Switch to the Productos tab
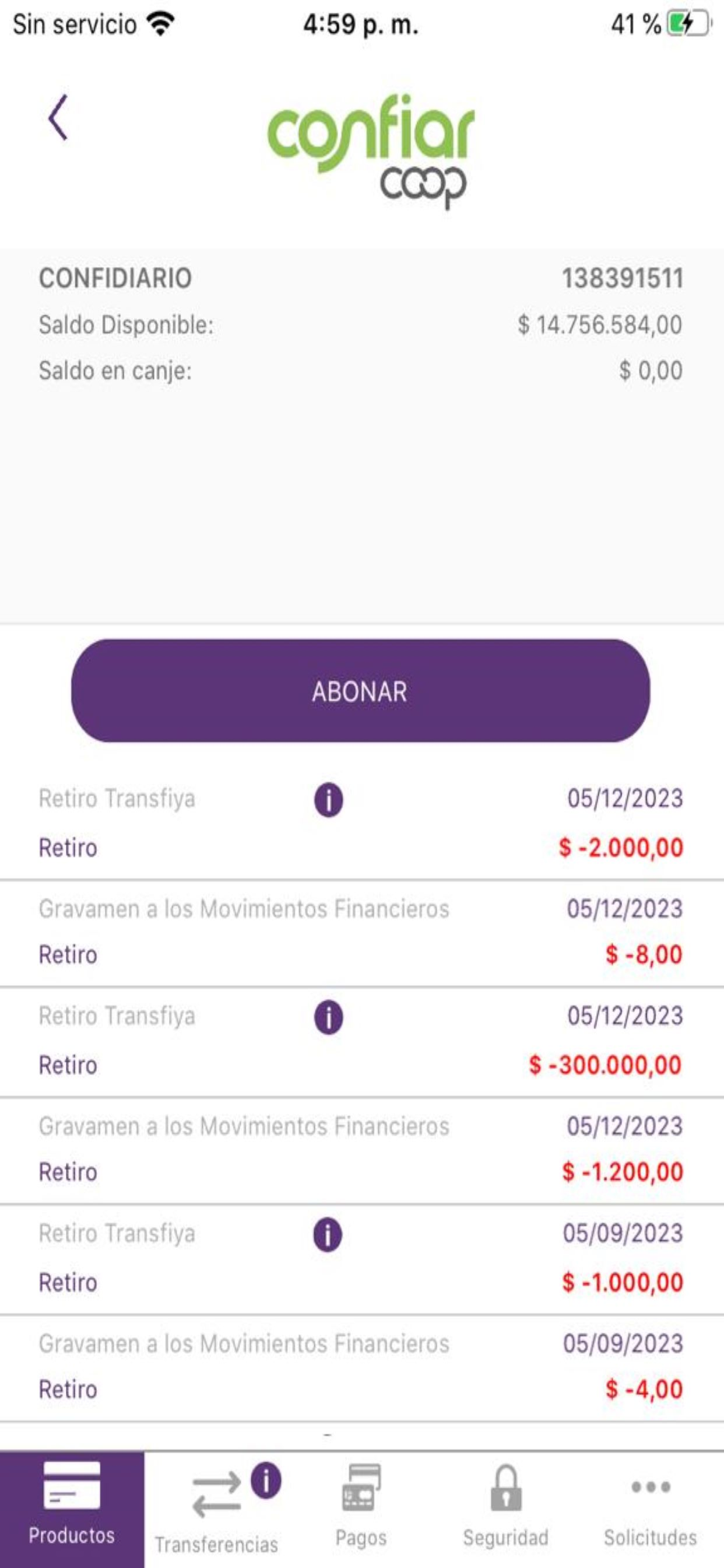Image resolution: width=724 pixels, height=1568 pixels. (x=72, y=1509)
